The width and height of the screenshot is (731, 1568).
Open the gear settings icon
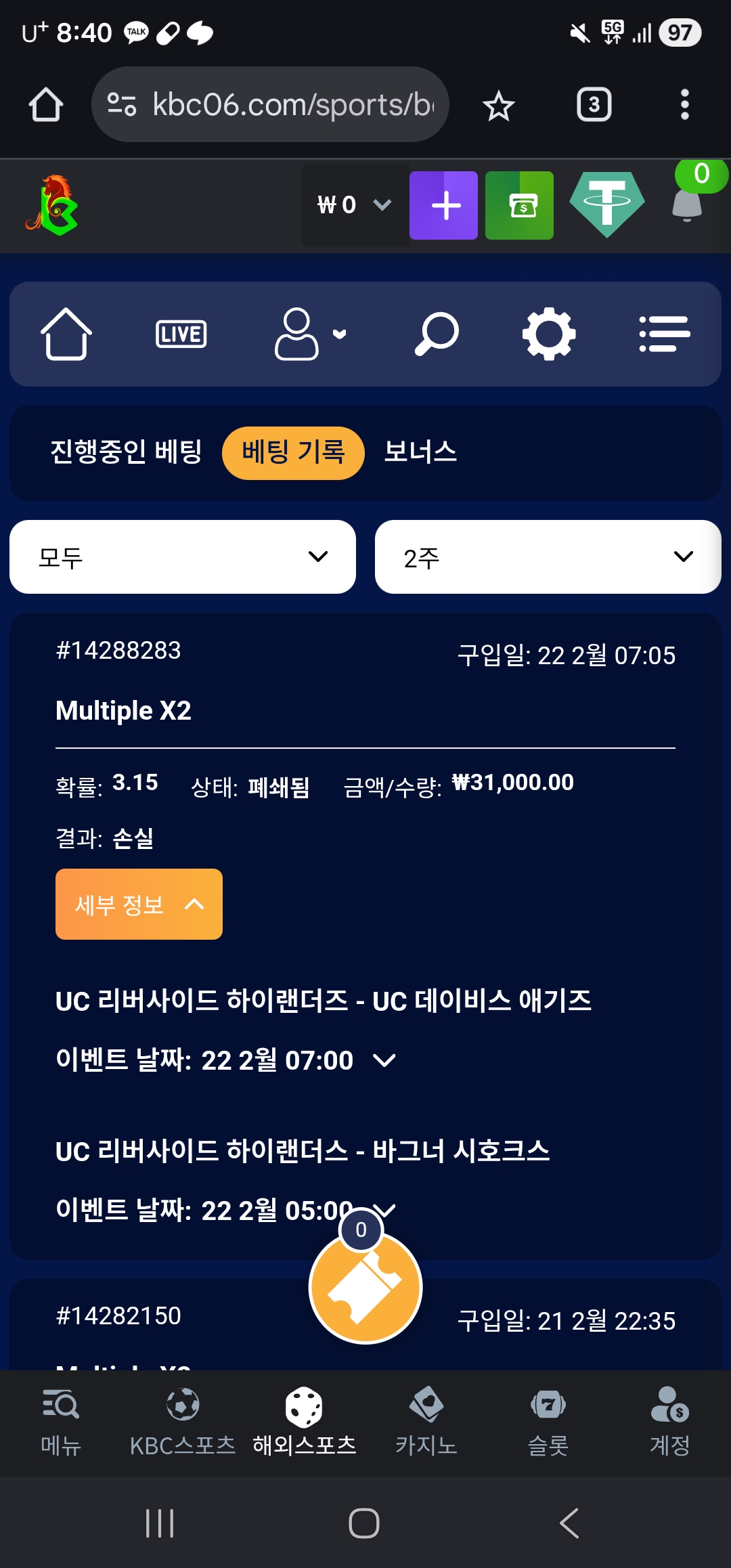click(x=549, y=334)
